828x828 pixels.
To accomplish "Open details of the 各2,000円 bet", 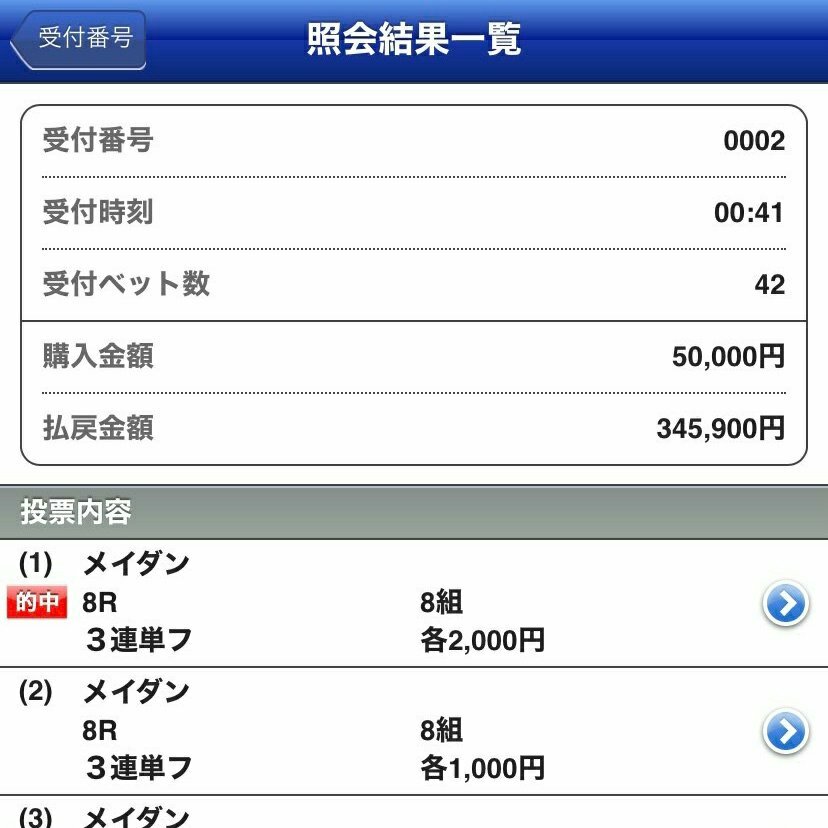I will point(784,604).
